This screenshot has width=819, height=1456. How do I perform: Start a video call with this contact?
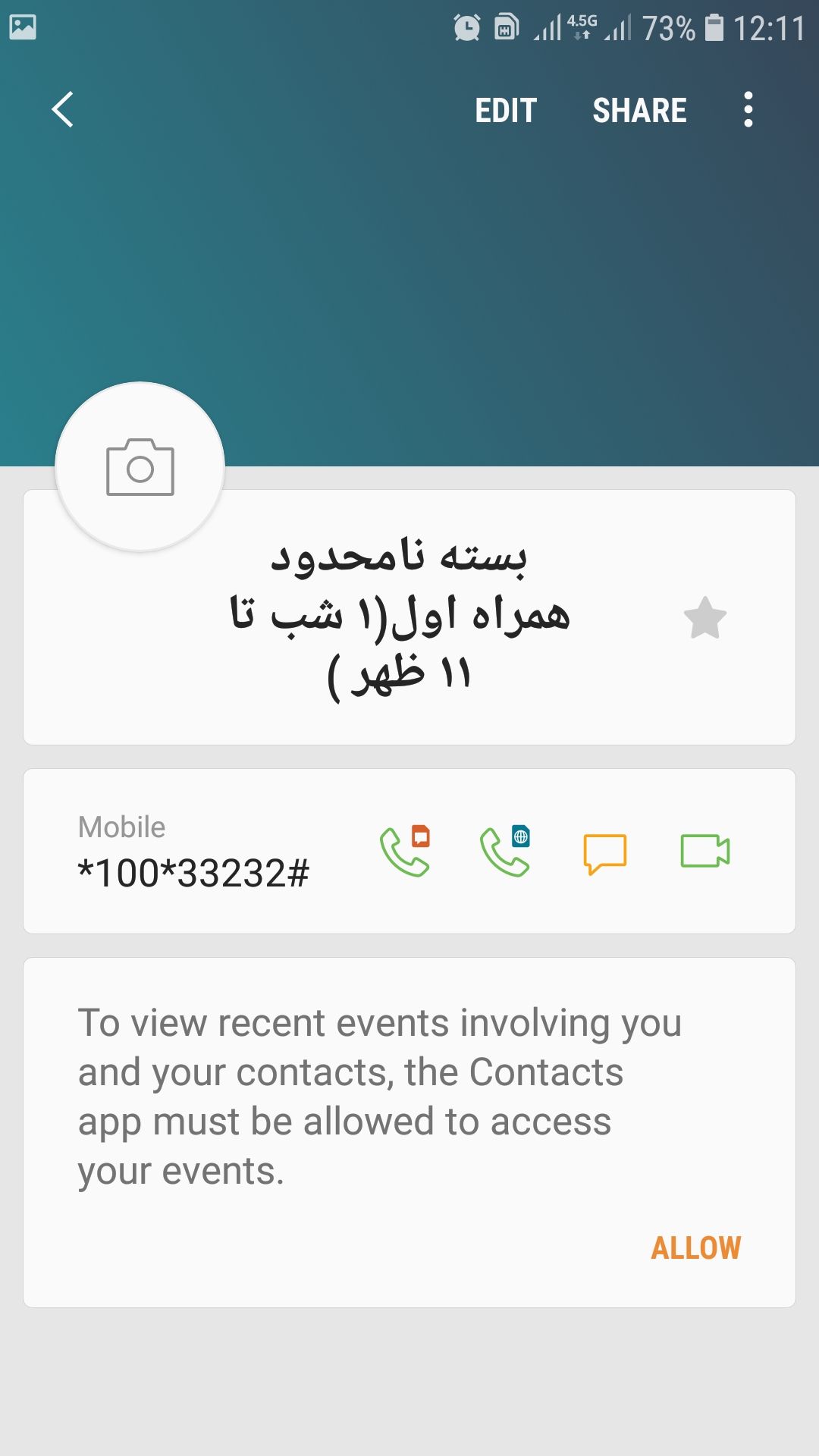[x=704, y=851]
